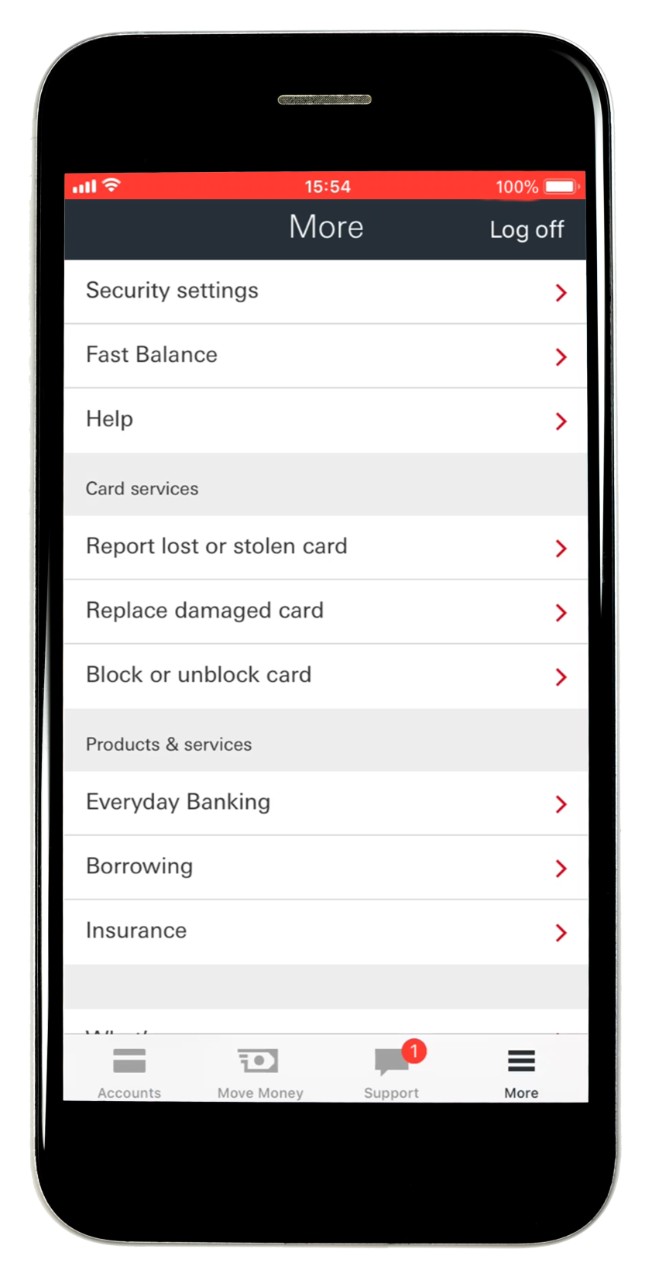Screen dimensions: 652x1280
Task: Open Everyday Banking products
Action: coord(326,803)
